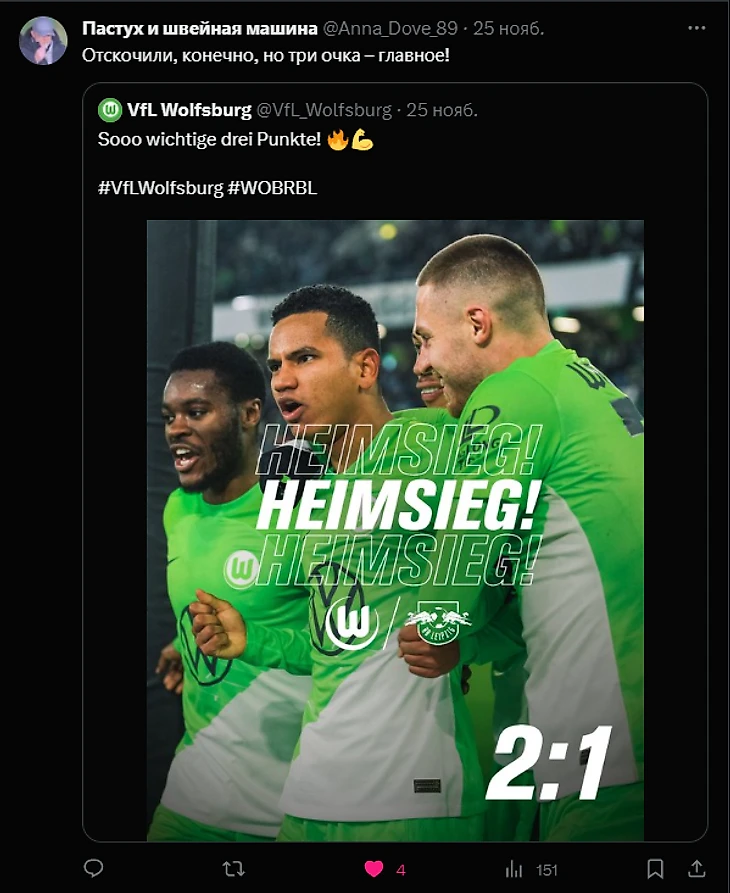Open the Пастух и швейная машина profile name

(x=199, y=28)
